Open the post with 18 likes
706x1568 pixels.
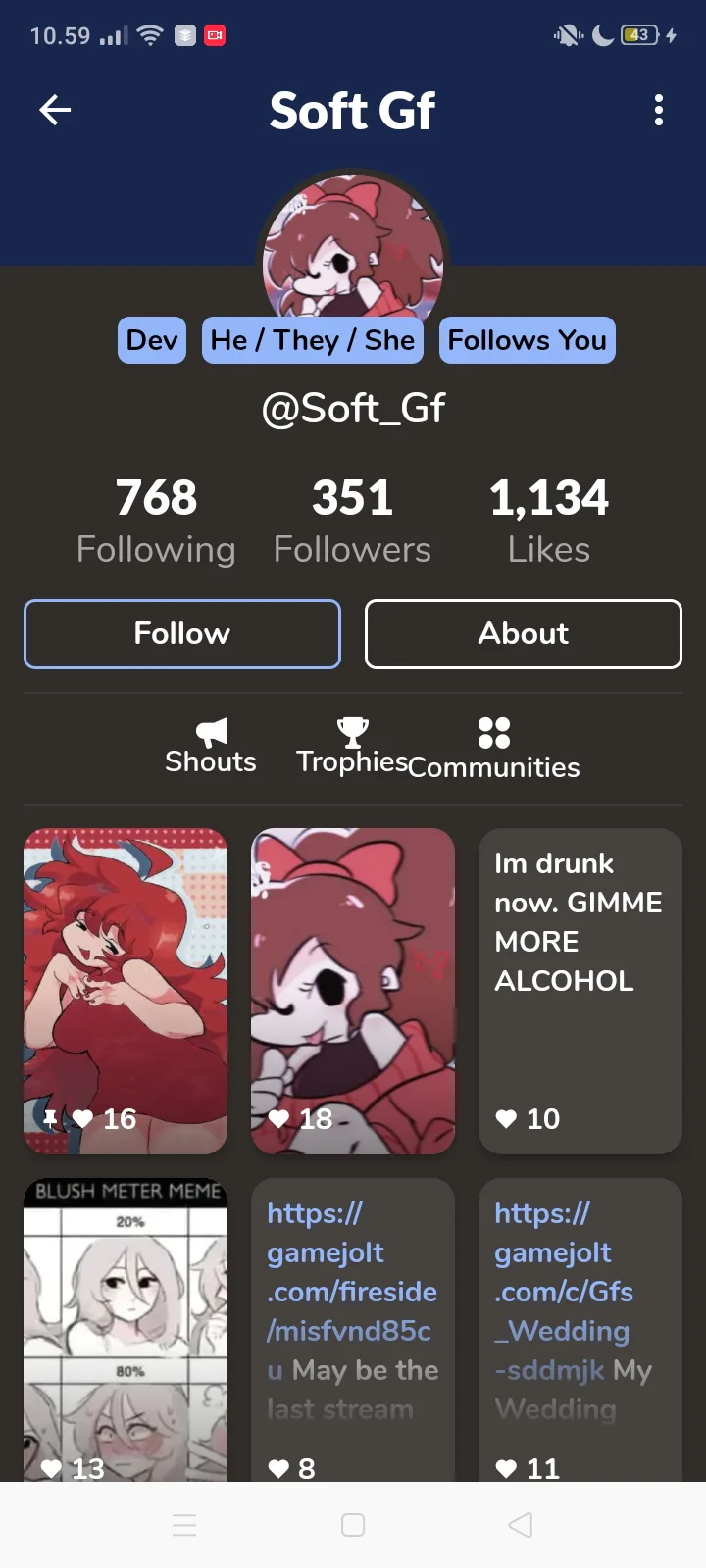(x=353, y=991)
